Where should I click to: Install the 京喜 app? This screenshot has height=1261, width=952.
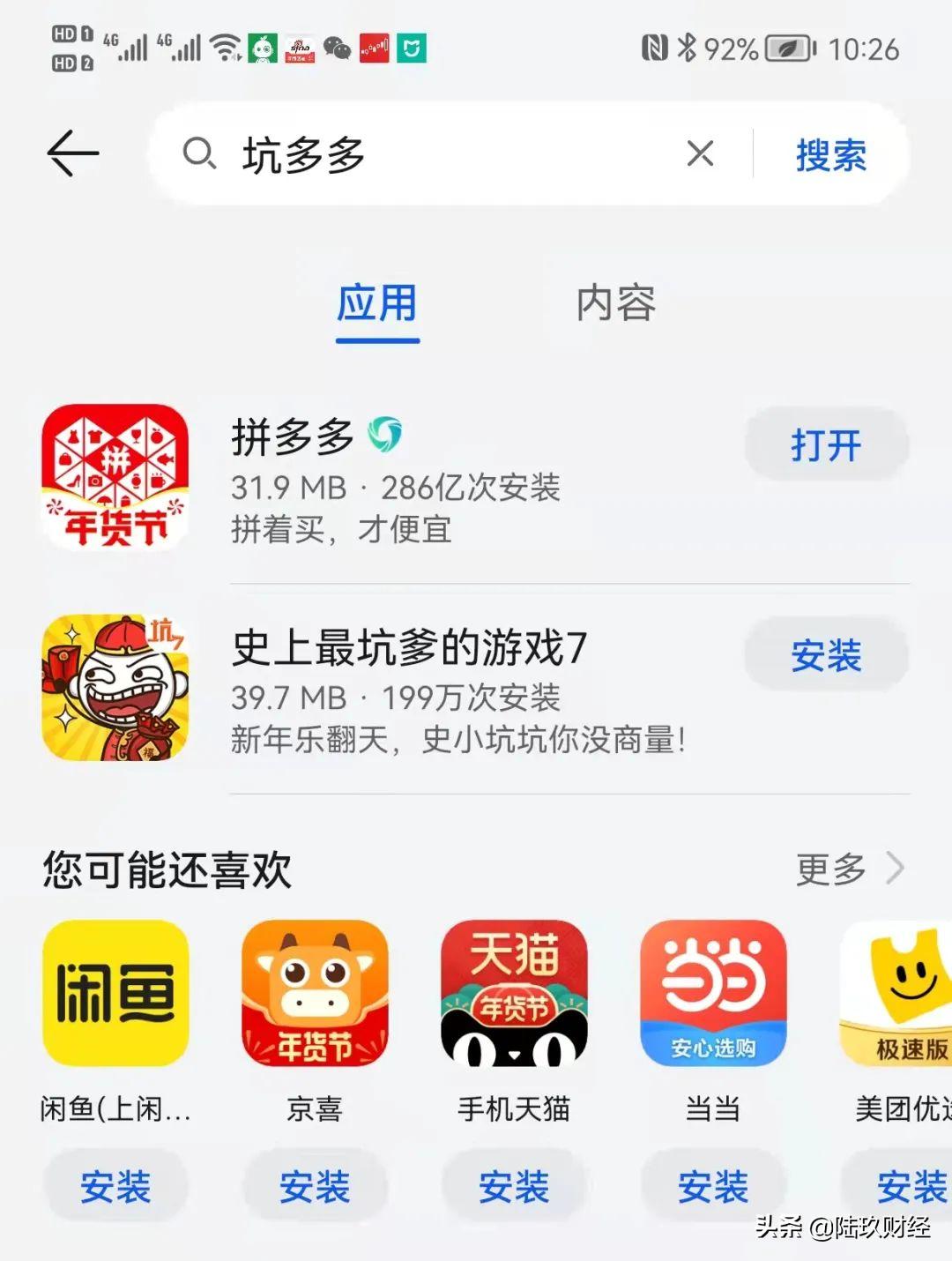[315, 1186]
